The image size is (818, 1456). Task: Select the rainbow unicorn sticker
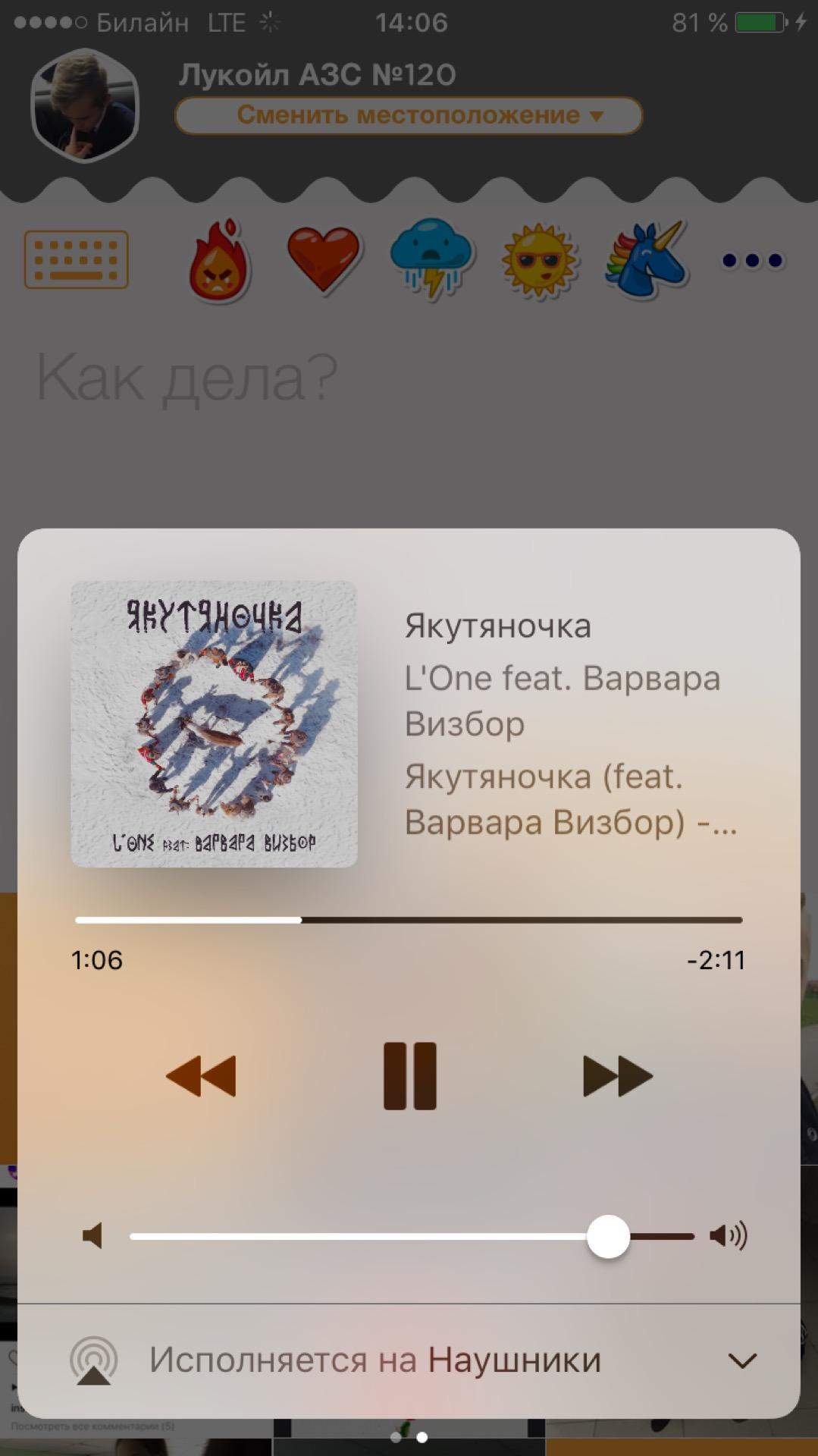click(x=647, y=260)
